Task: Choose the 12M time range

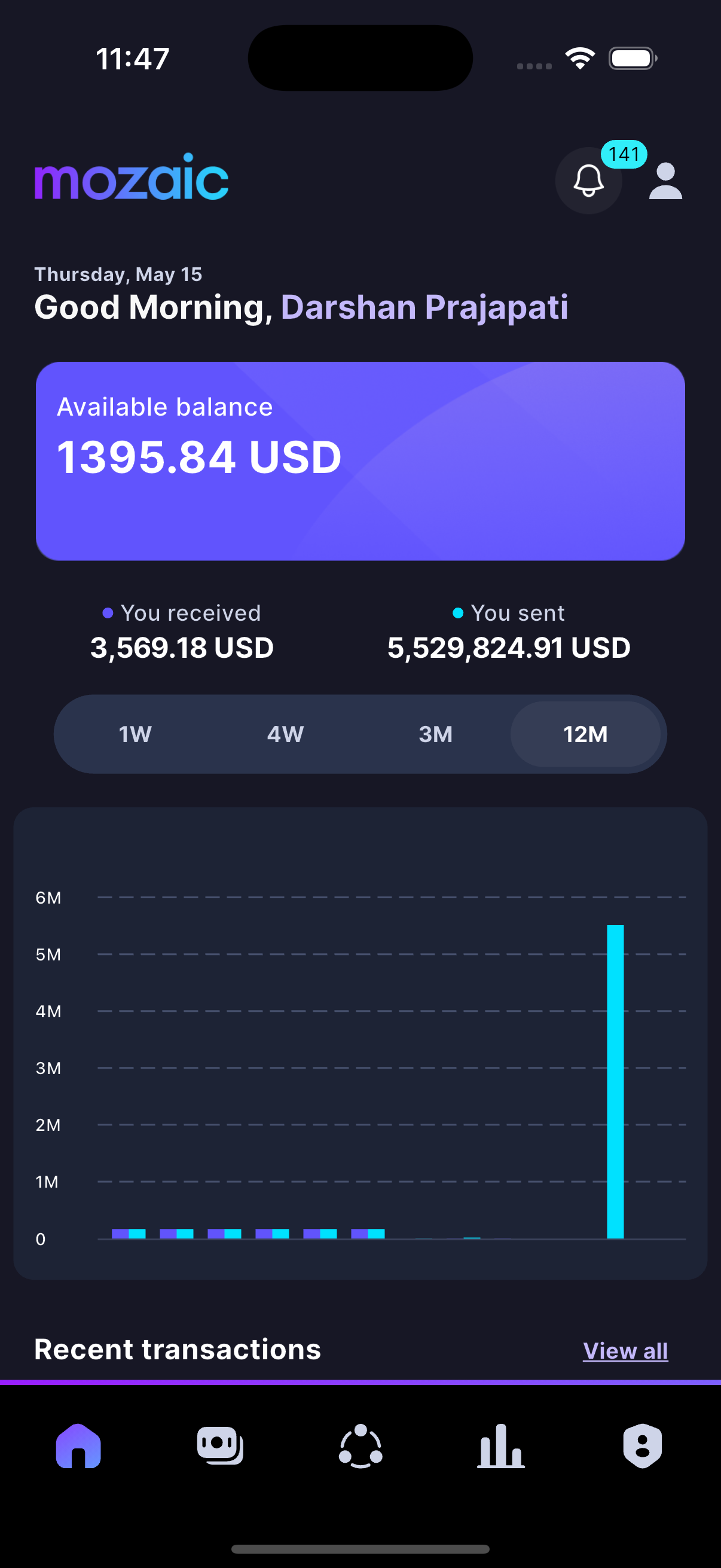Action: 585,734
